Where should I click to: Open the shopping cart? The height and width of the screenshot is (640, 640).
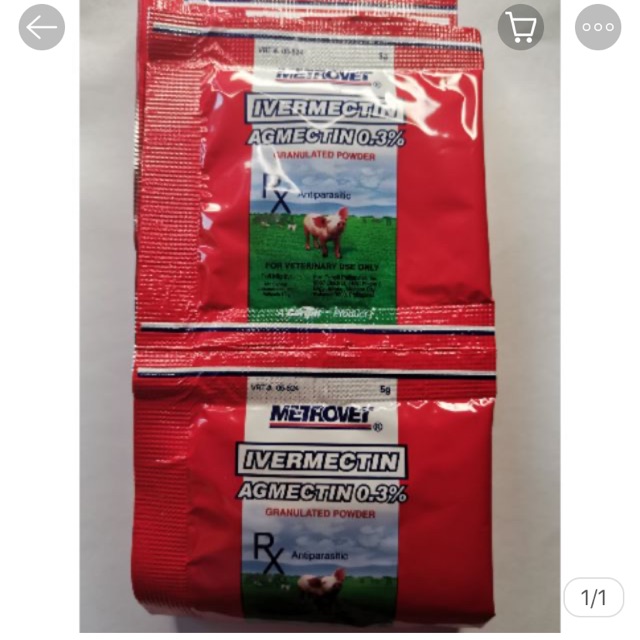521,27
